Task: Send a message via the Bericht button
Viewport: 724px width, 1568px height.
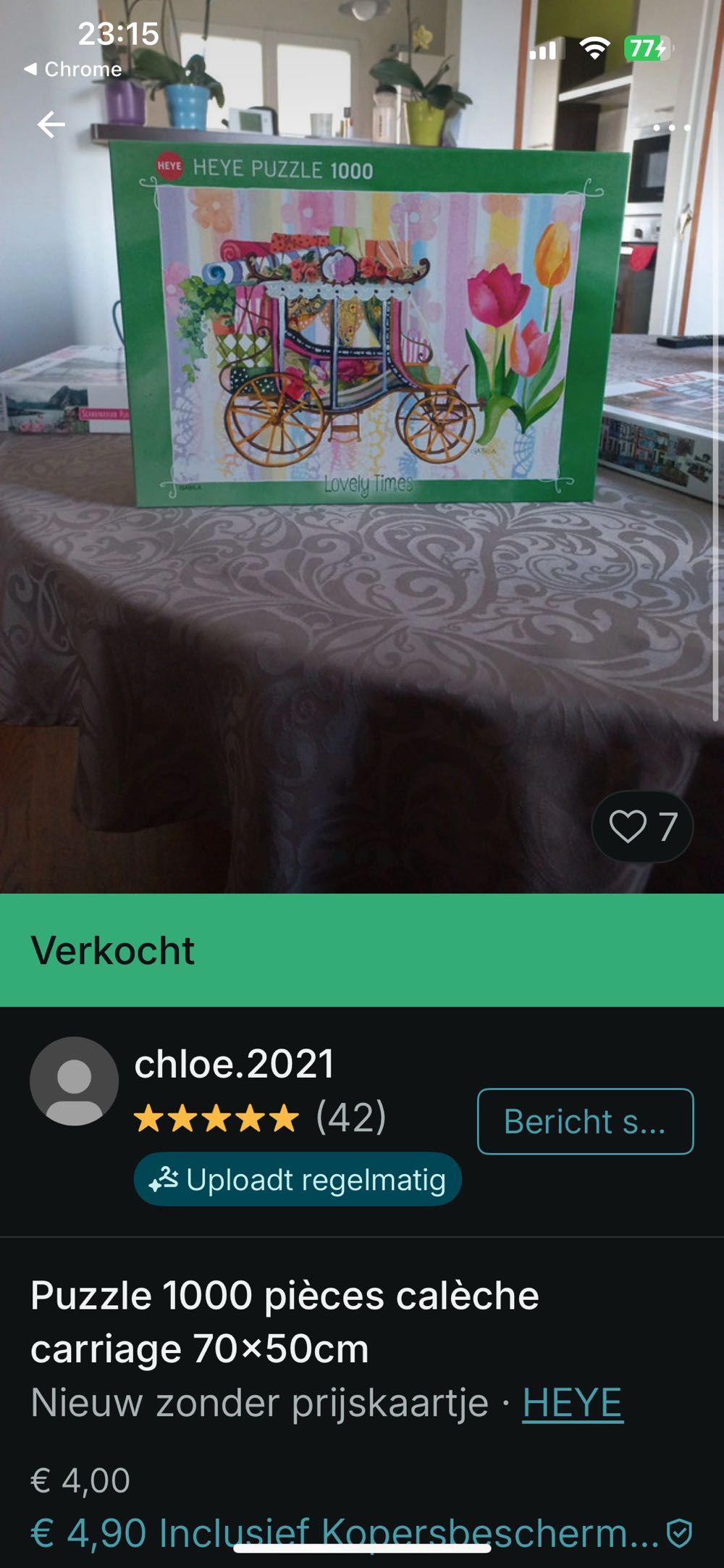Action: (585, 1121)
